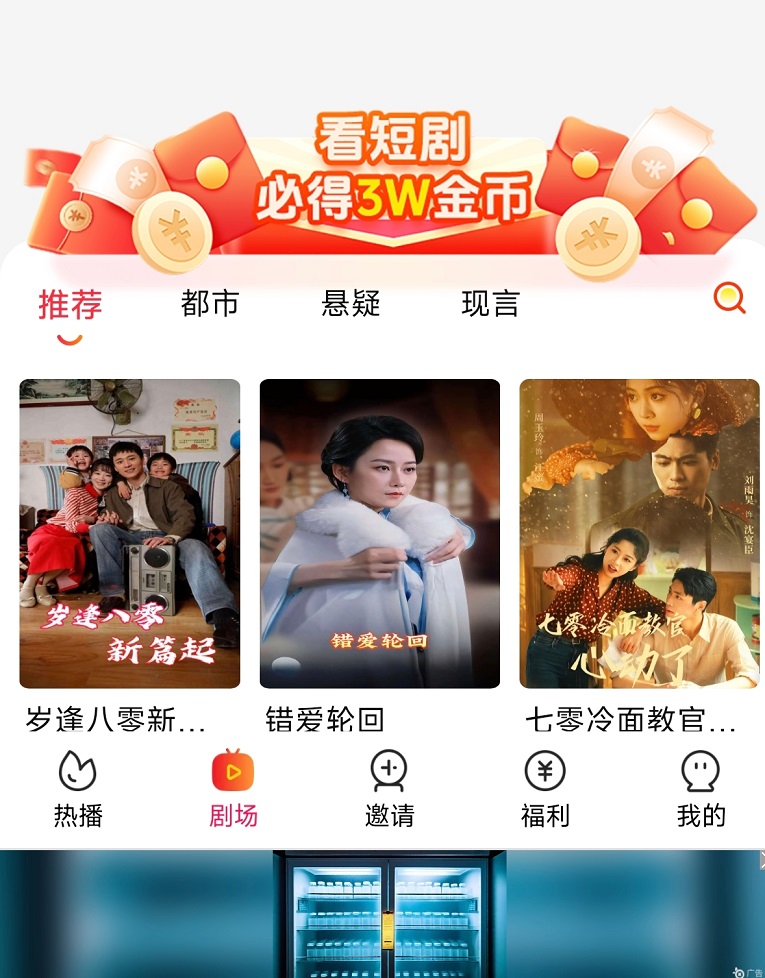Open the 错爱轮回 drama card
Screen dimensions: 765x978
pos(380,533)
